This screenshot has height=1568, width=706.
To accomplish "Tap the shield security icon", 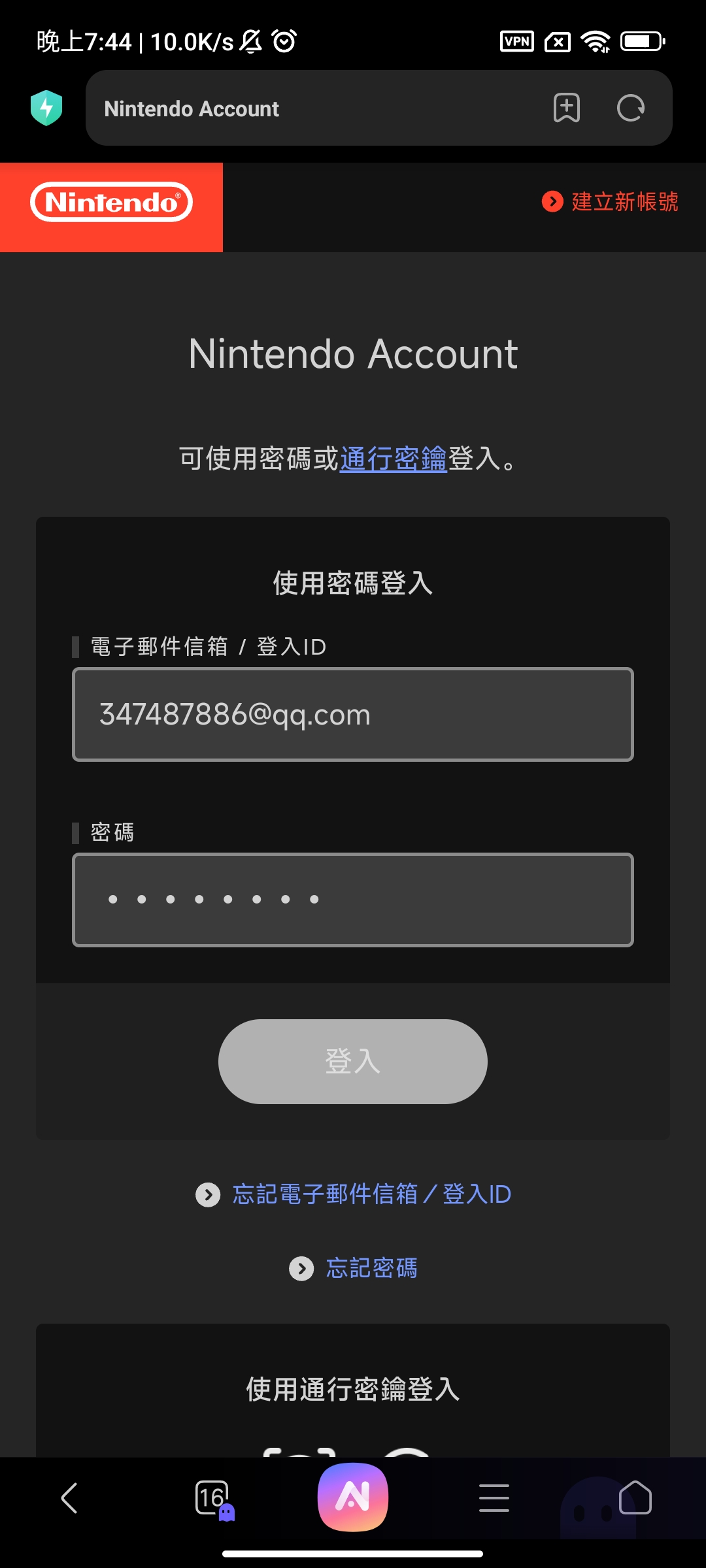I will tap(46, 108).
